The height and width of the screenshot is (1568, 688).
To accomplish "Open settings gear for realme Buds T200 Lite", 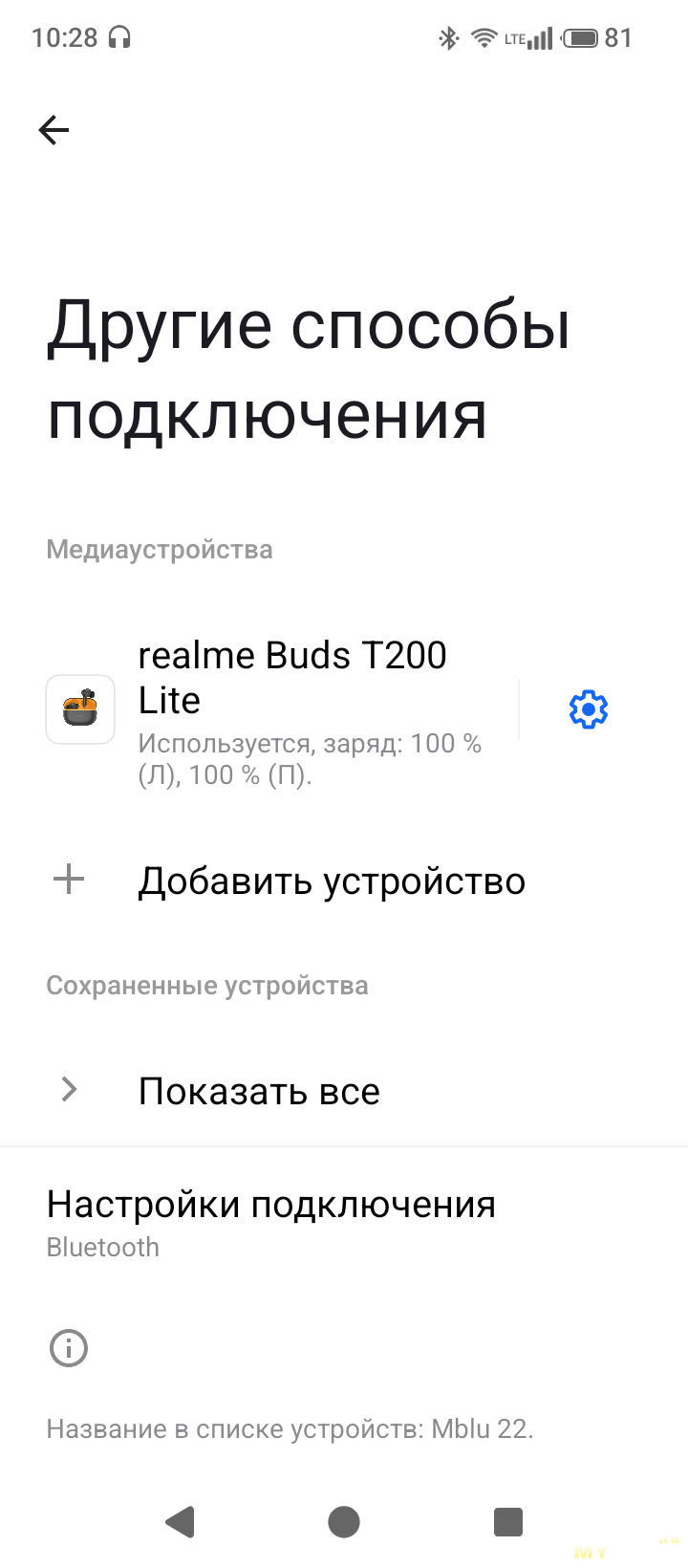I will pos(588,709).
